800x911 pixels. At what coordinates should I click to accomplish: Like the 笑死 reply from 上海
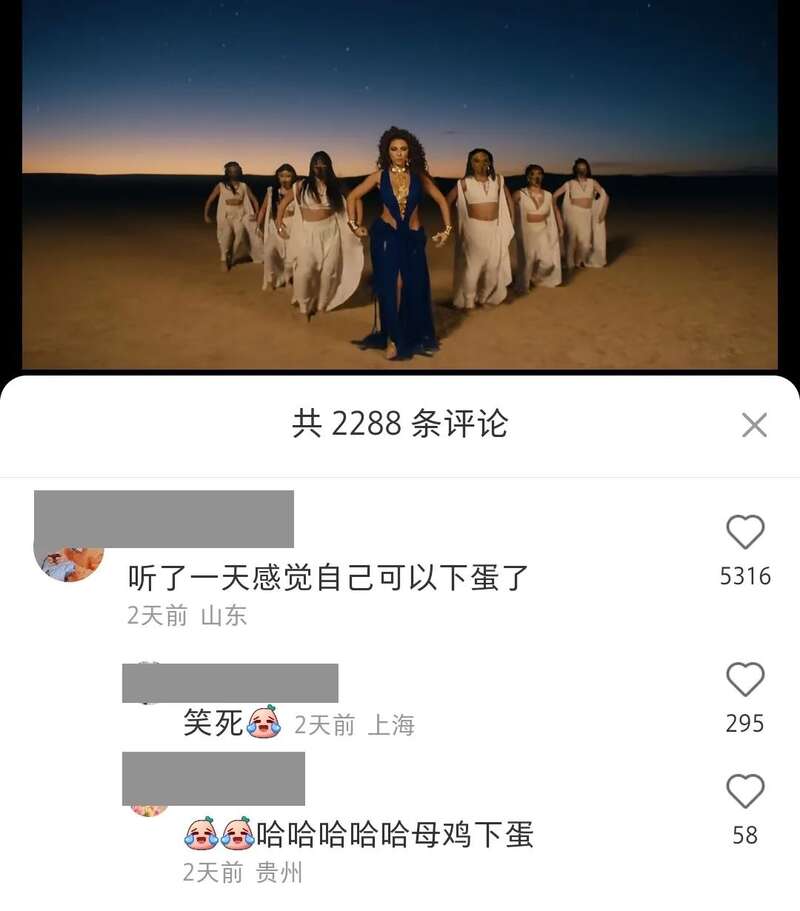[745, 681]
